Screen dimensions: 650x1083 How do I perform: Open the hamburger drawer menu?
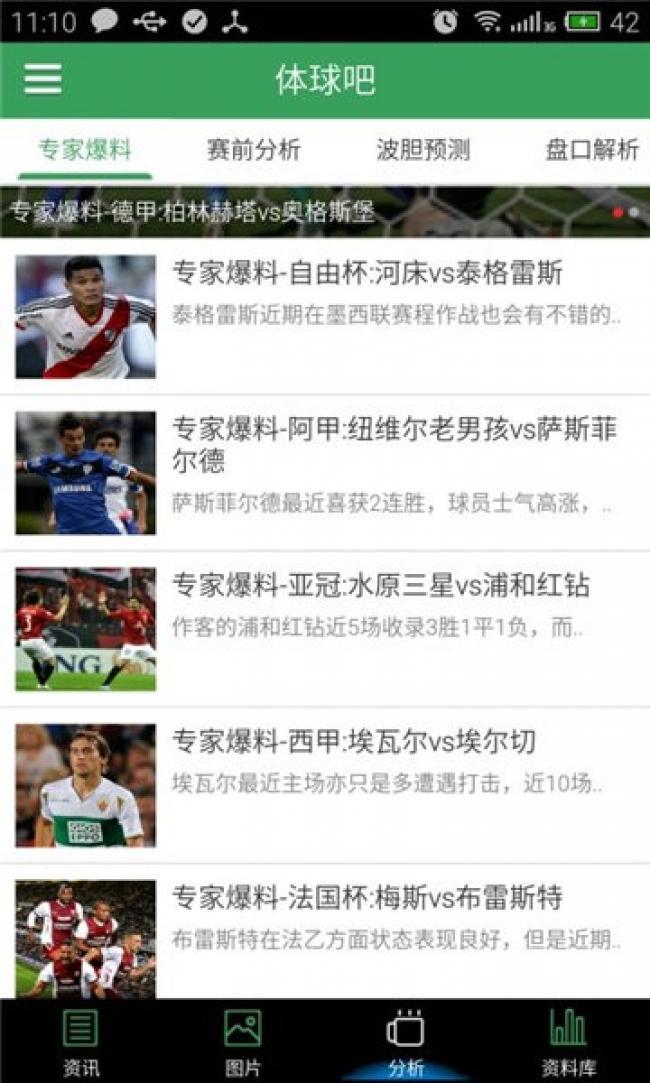click(x=43, y=79)
